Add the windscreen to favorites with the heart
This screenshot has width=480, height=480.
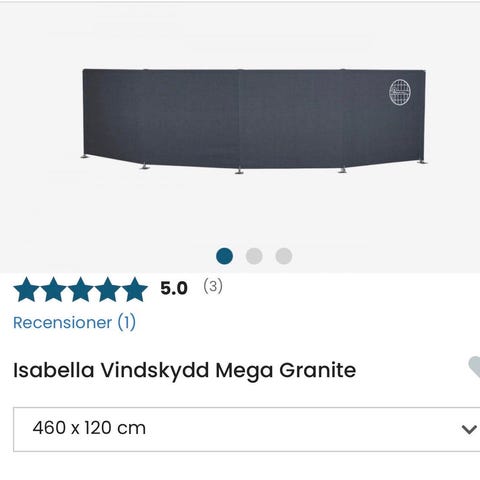click(474, 367)
